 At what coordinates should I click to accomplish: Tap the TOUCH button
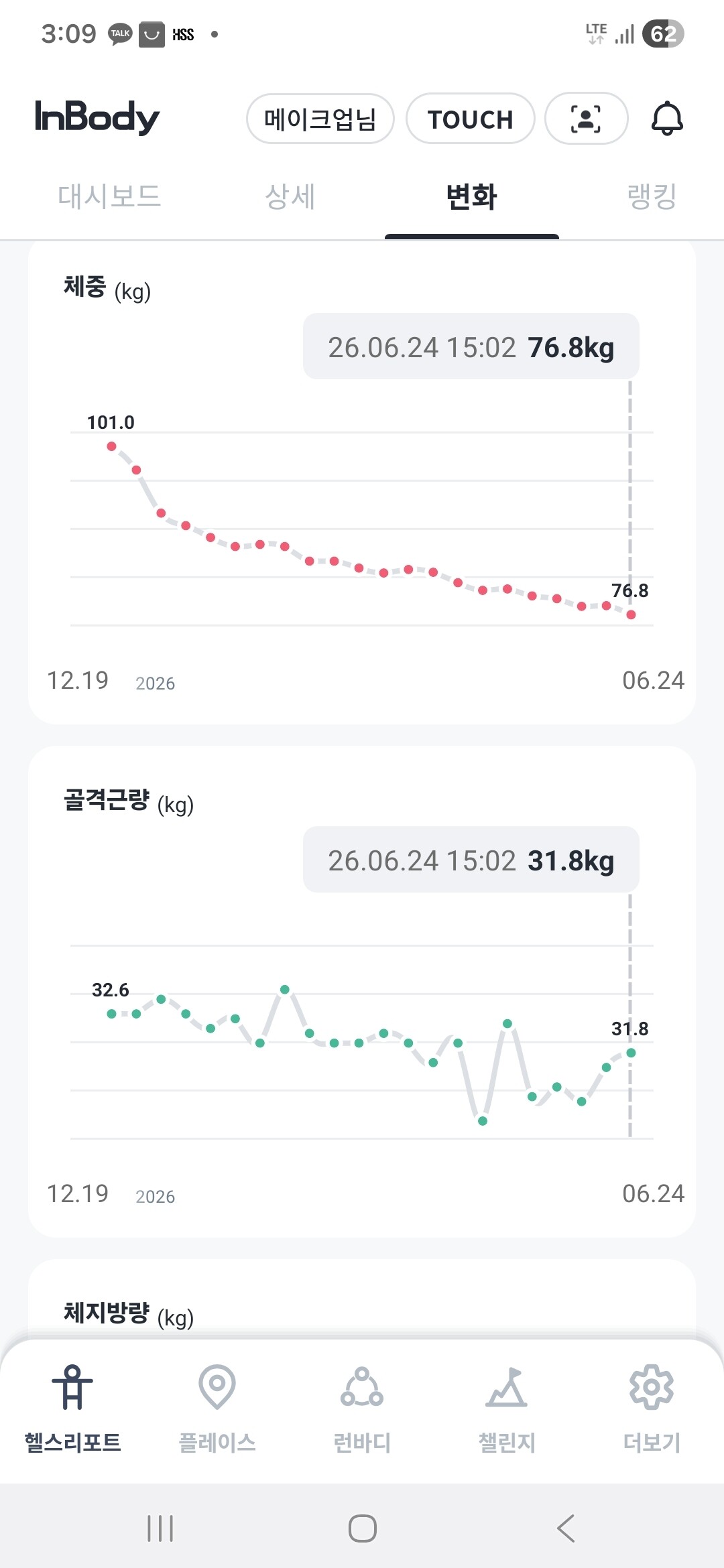[470, 119]
